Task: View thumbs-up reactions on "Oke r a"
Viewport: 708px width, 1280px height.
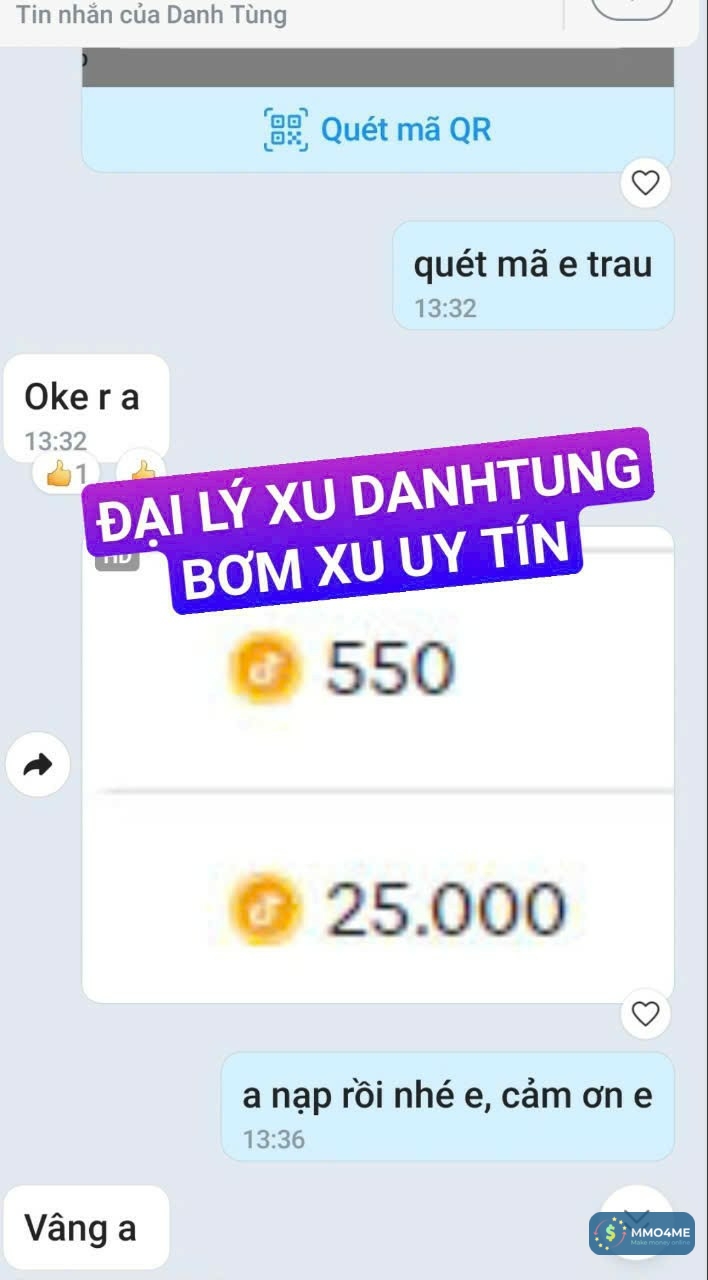Action: (x=66, y=473)
